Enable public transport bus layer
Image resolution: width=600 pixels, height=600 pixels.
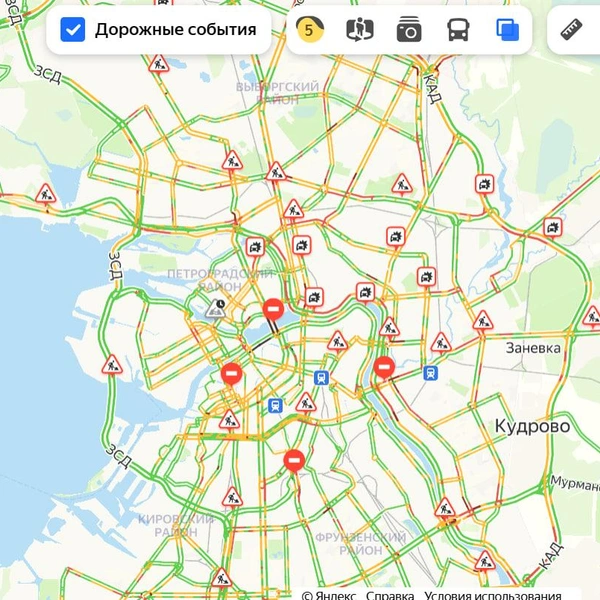(457, 30)
